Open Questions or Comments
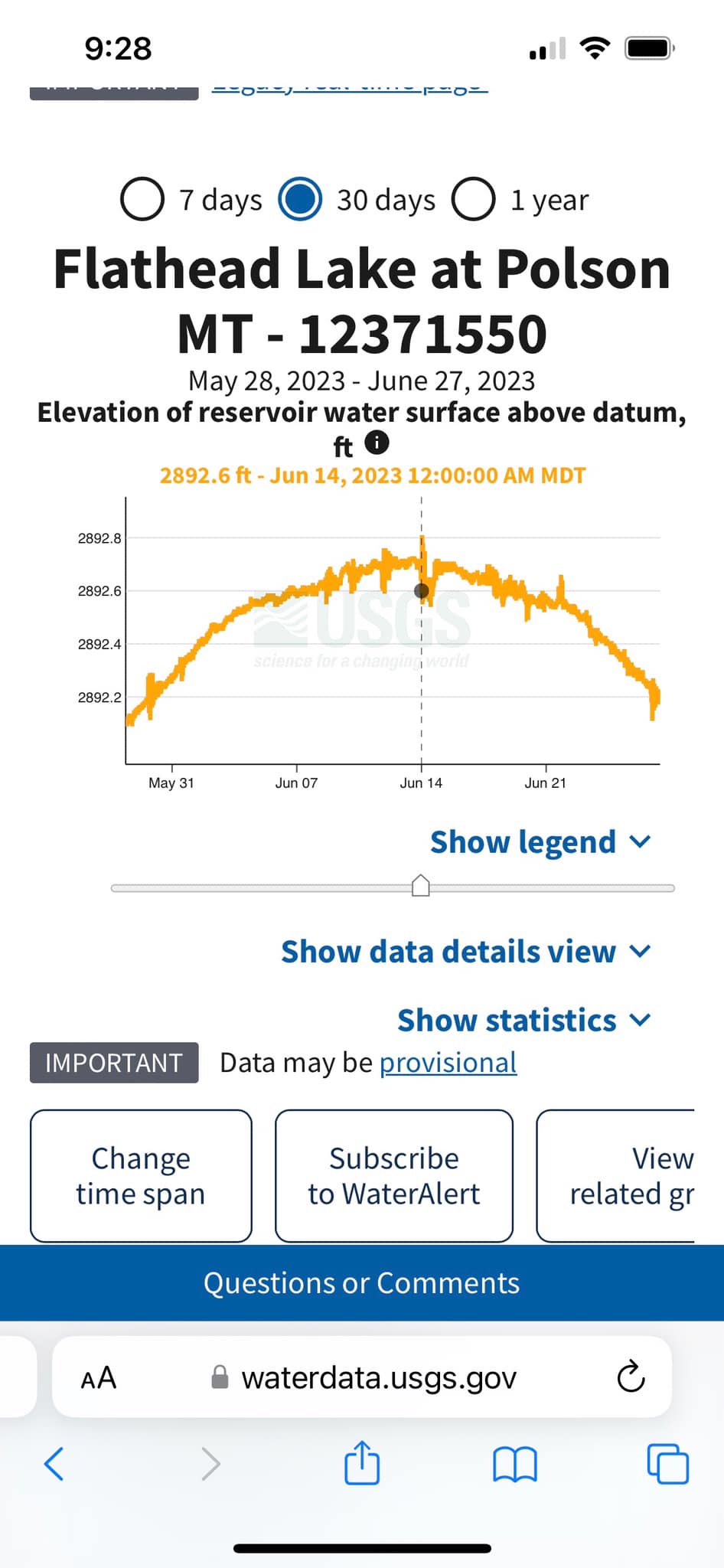724x1568 pixels. 362,1283
